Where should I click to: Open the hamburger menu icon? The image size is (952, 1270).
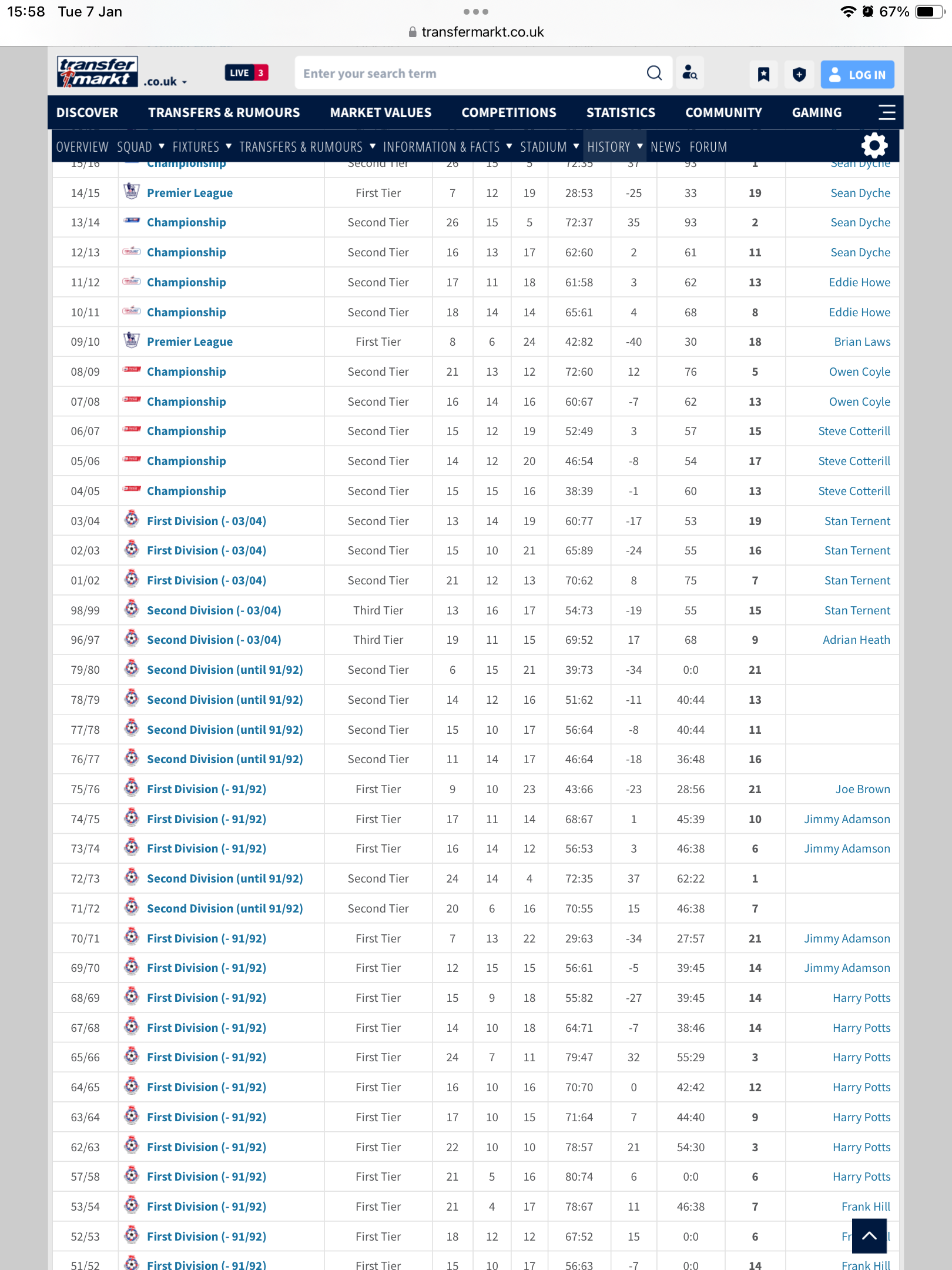coord(886,112)
